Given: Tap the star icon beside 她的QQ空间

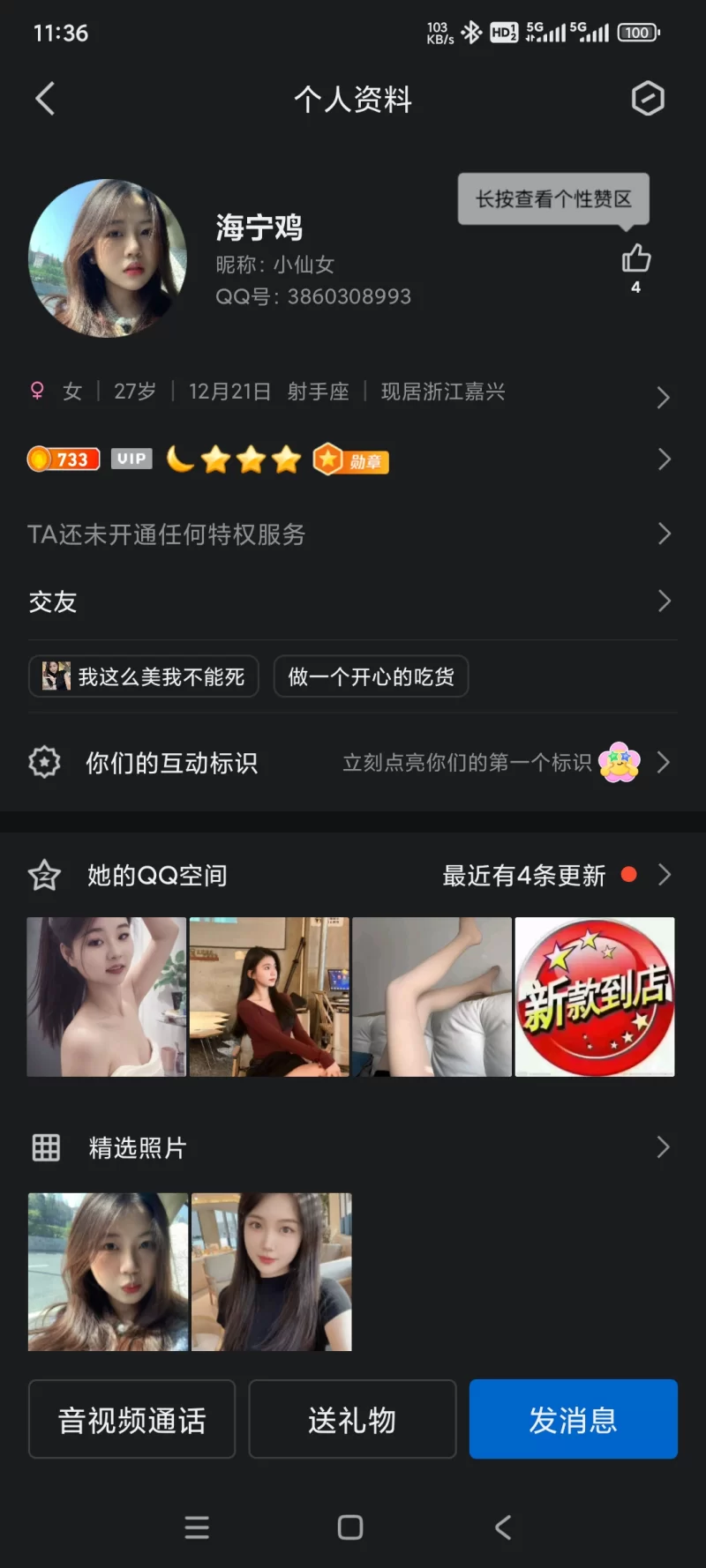Looking at the screenshot, I should click(x=44, y=875).
